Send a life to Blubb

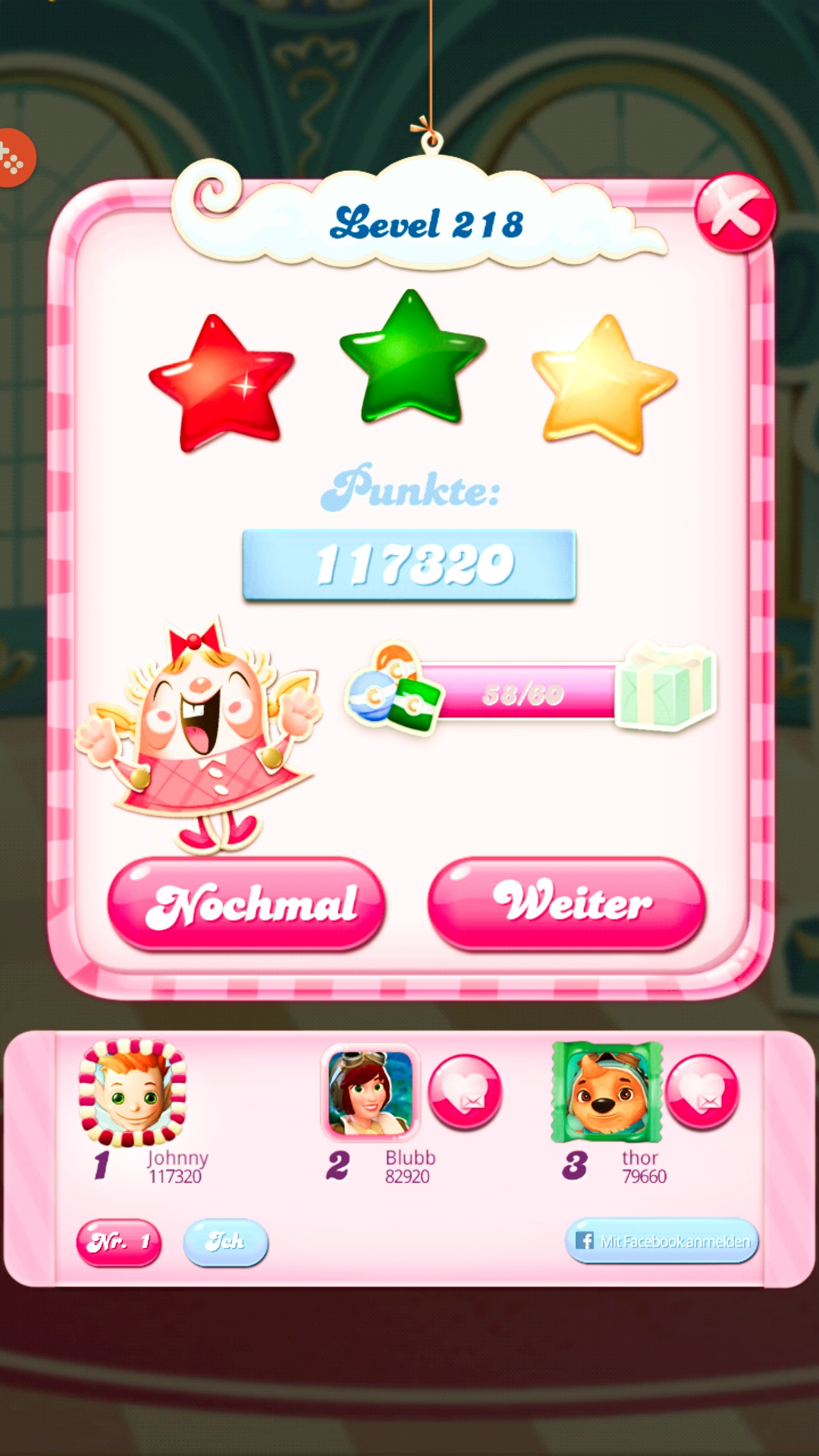pos(465,1092)
